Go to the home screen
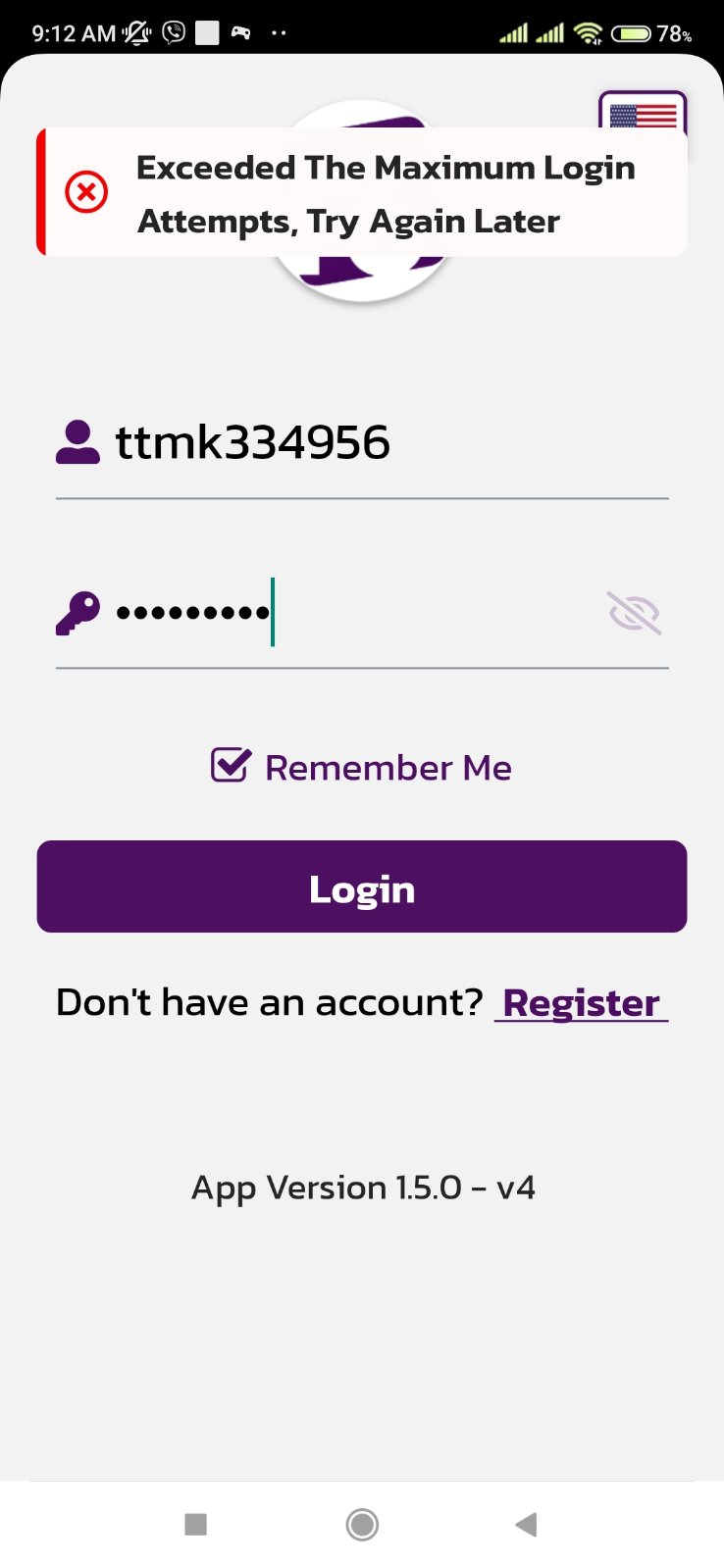 (x=362, y=1524)
